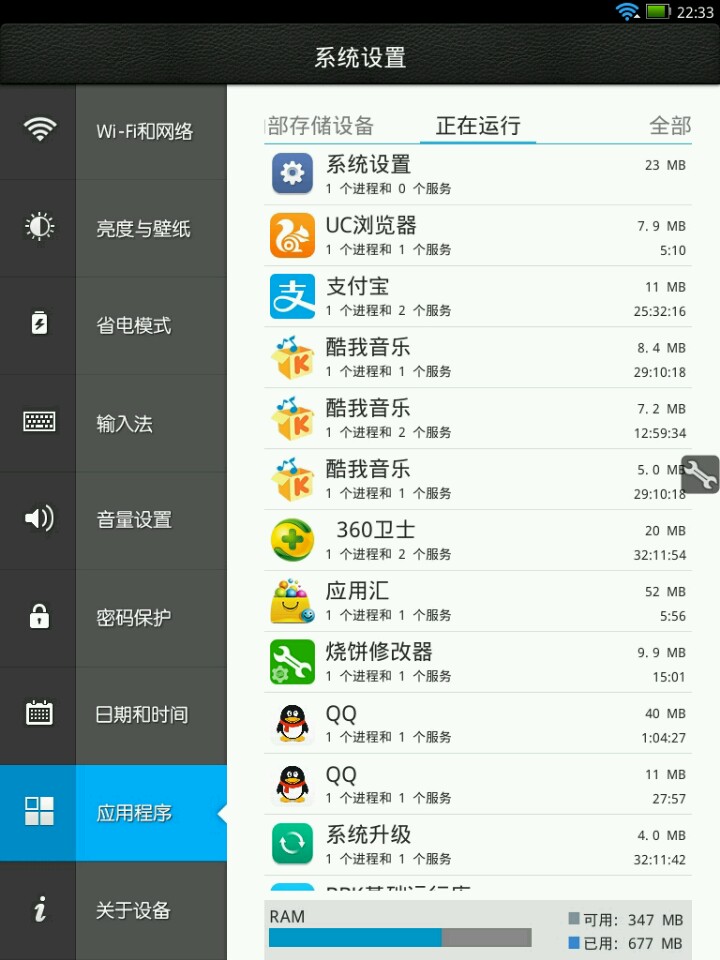Open running details for 支付宝

click(x=478, y=297)
